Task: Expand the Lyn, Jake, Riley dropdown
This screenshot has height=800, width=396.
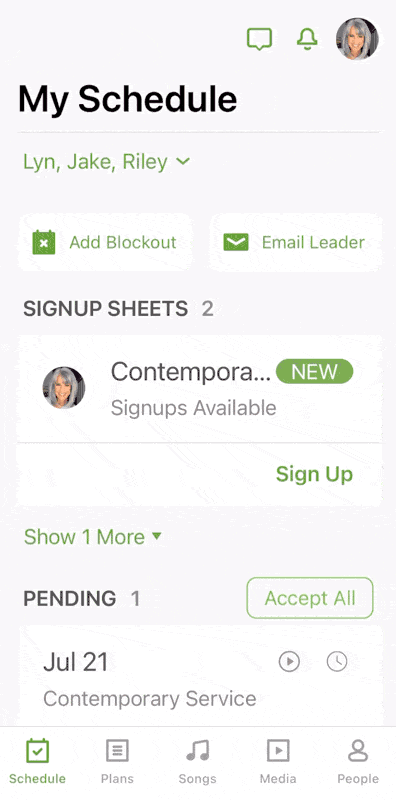Action: point(107,162)
